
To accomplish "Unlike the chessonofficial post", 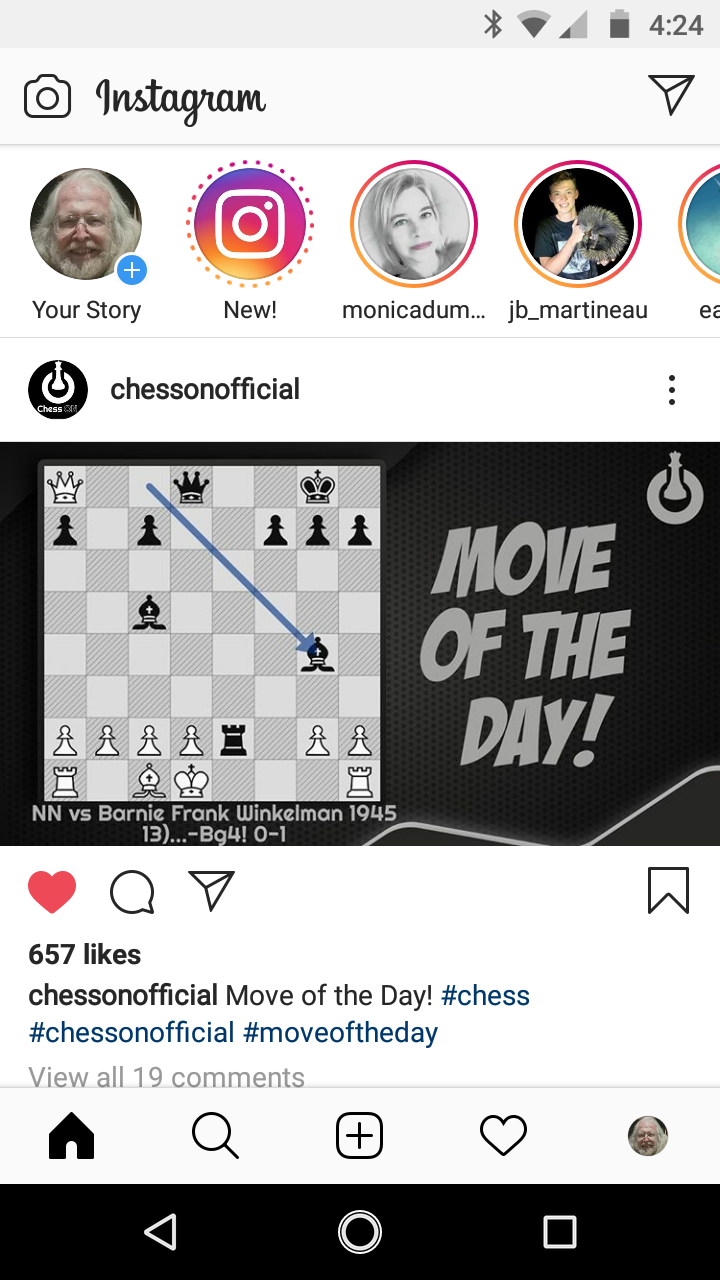I will tap(52, 891).
